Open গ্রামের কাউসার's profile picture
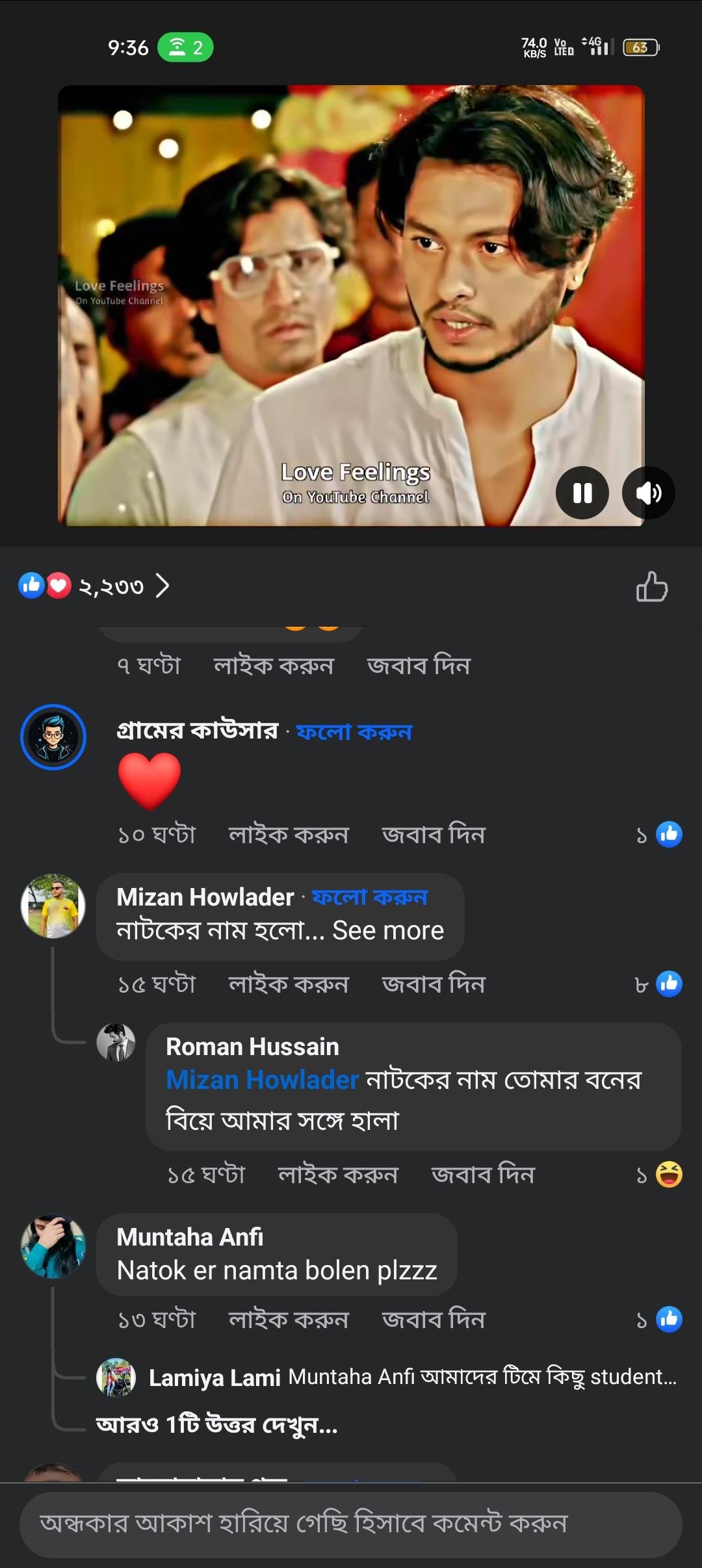Screen dimensions: 702x1568 click(x=53, y=737)
